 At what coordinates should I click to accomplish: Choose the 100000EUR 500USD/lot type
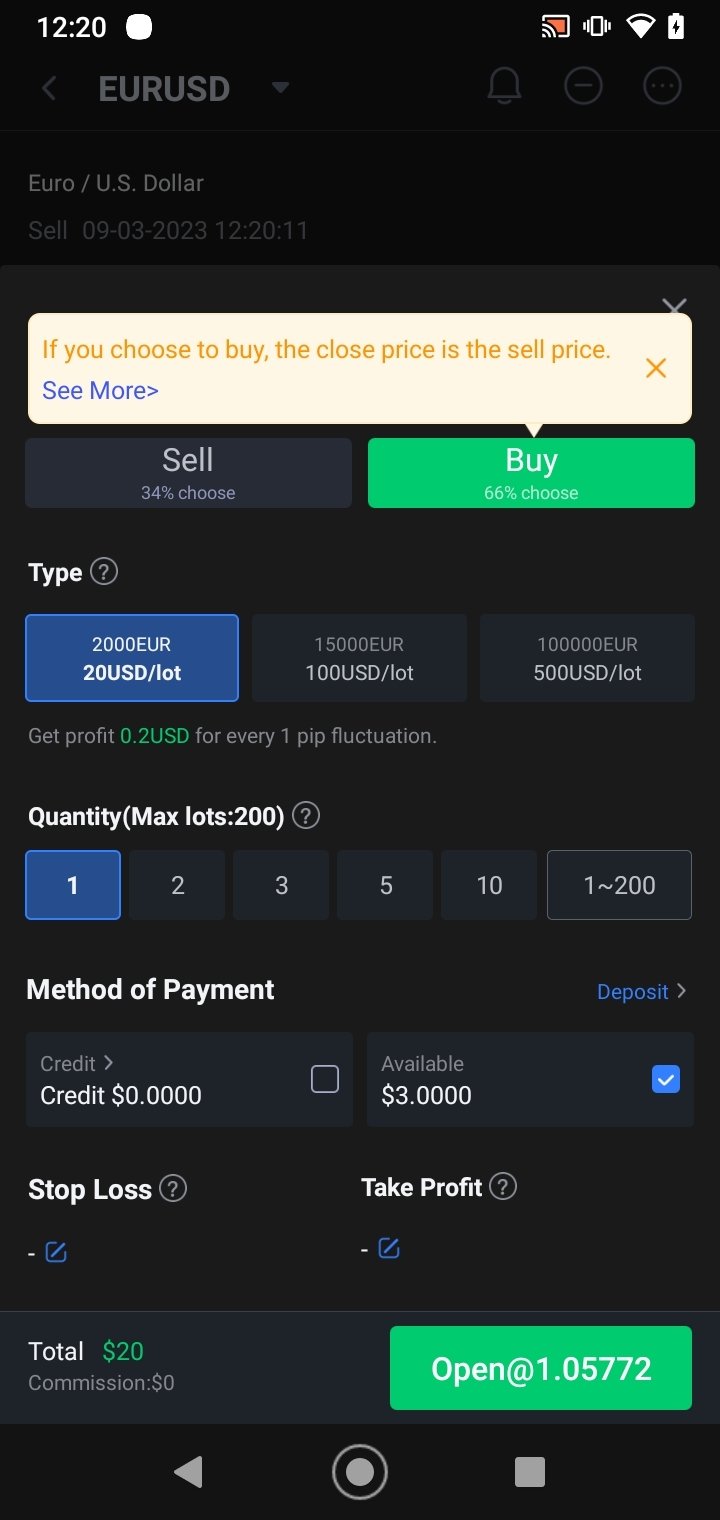(x=587, y=658)
